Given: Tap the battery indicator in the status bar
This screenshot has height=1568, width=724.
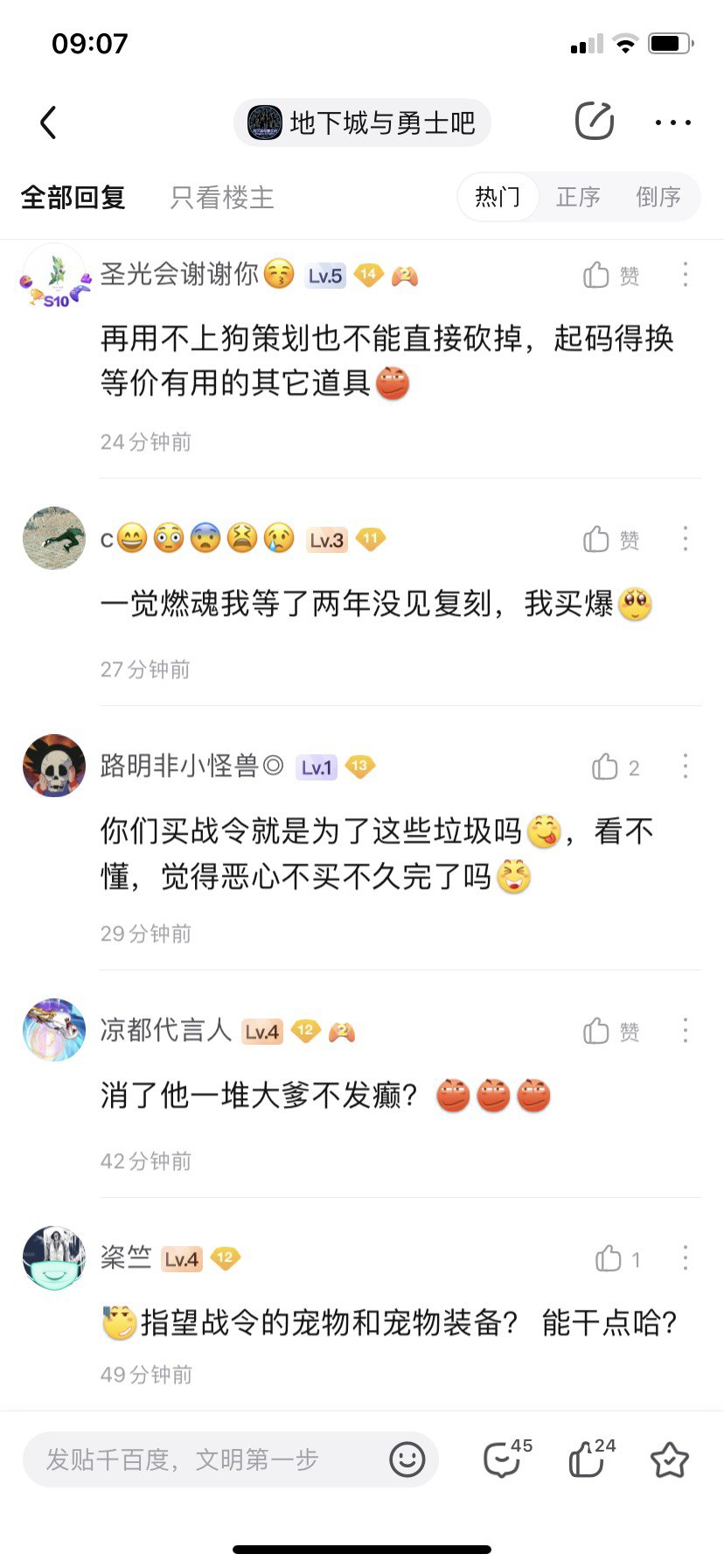Looking at the screenshot, I should tap(668, 42).
